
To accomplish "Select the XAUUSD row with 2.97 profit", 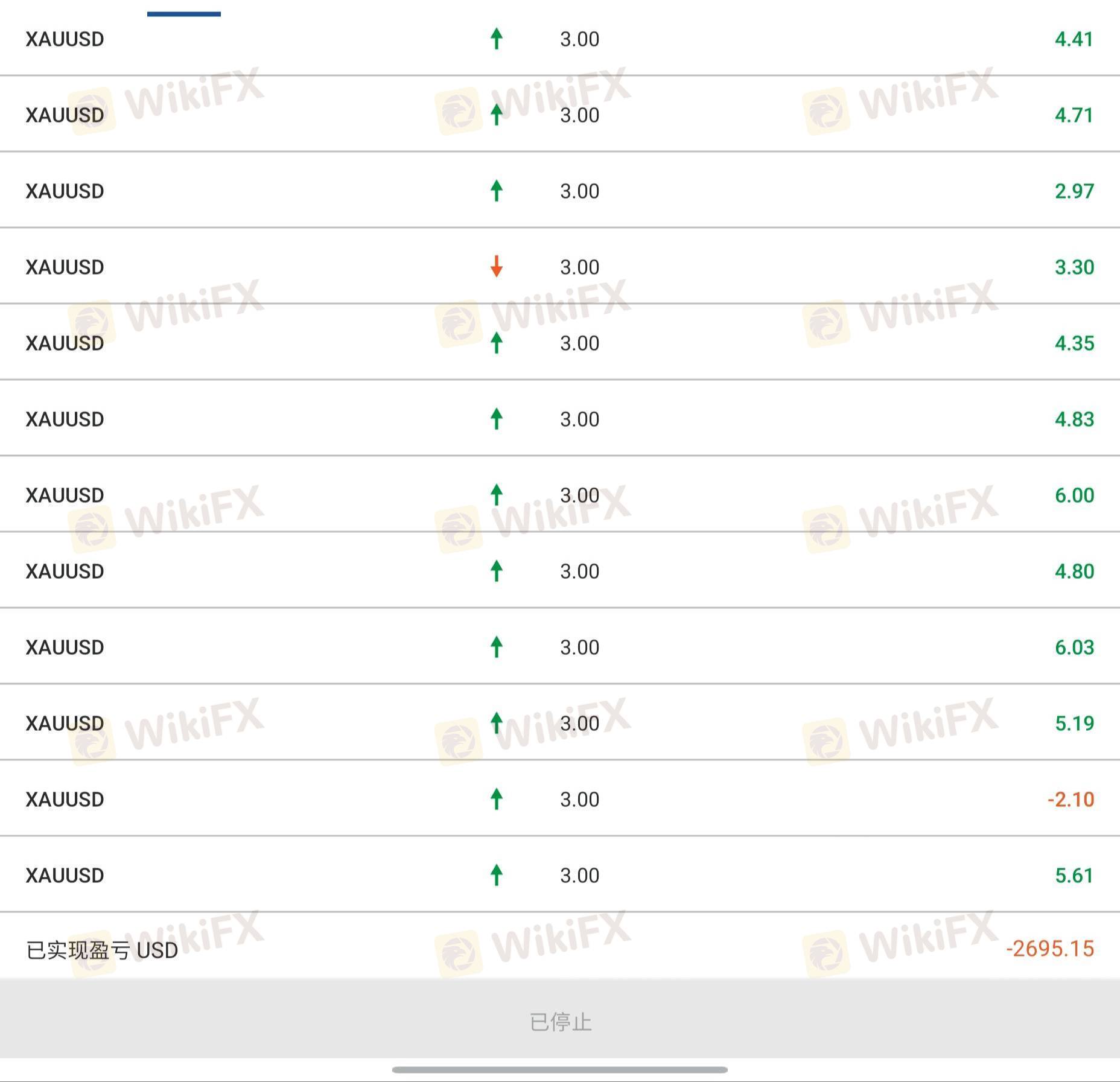I will click(560, 190).
